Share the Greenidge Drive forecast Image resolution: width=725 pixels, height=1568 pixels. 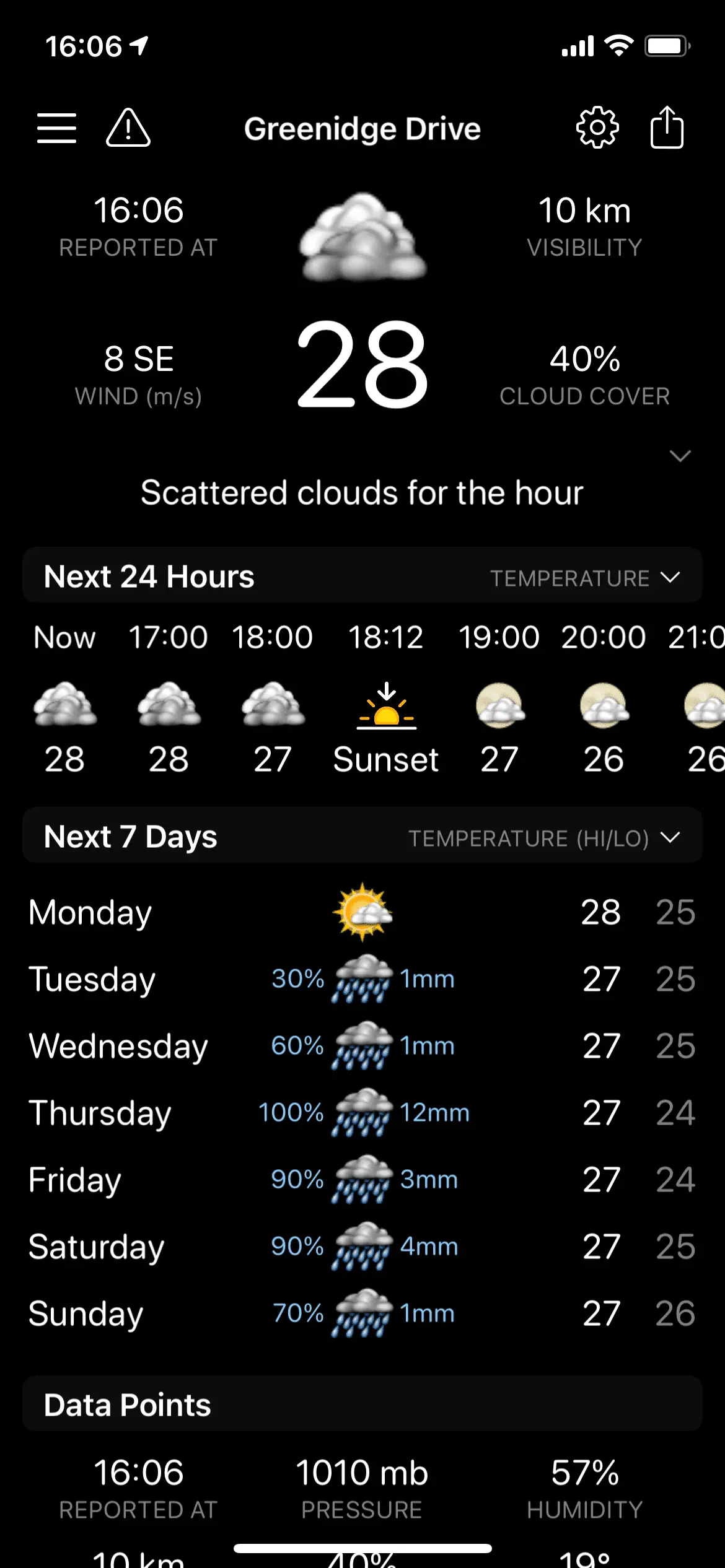coord(667,128)
